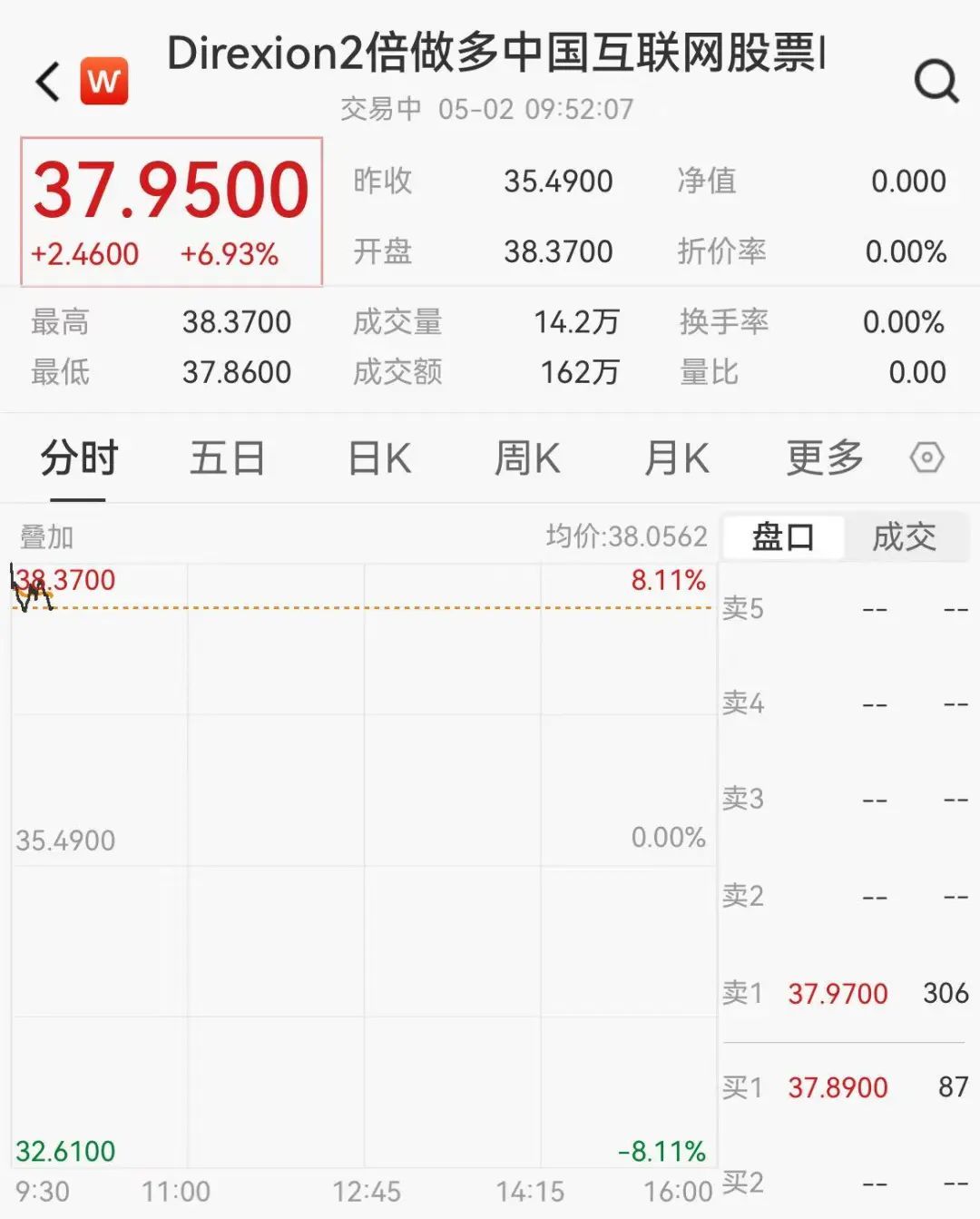The image size is (980, 1219).
Task: Switch to the 五日 chart tab
Action: pyautogui.click(x=227, y=458)
